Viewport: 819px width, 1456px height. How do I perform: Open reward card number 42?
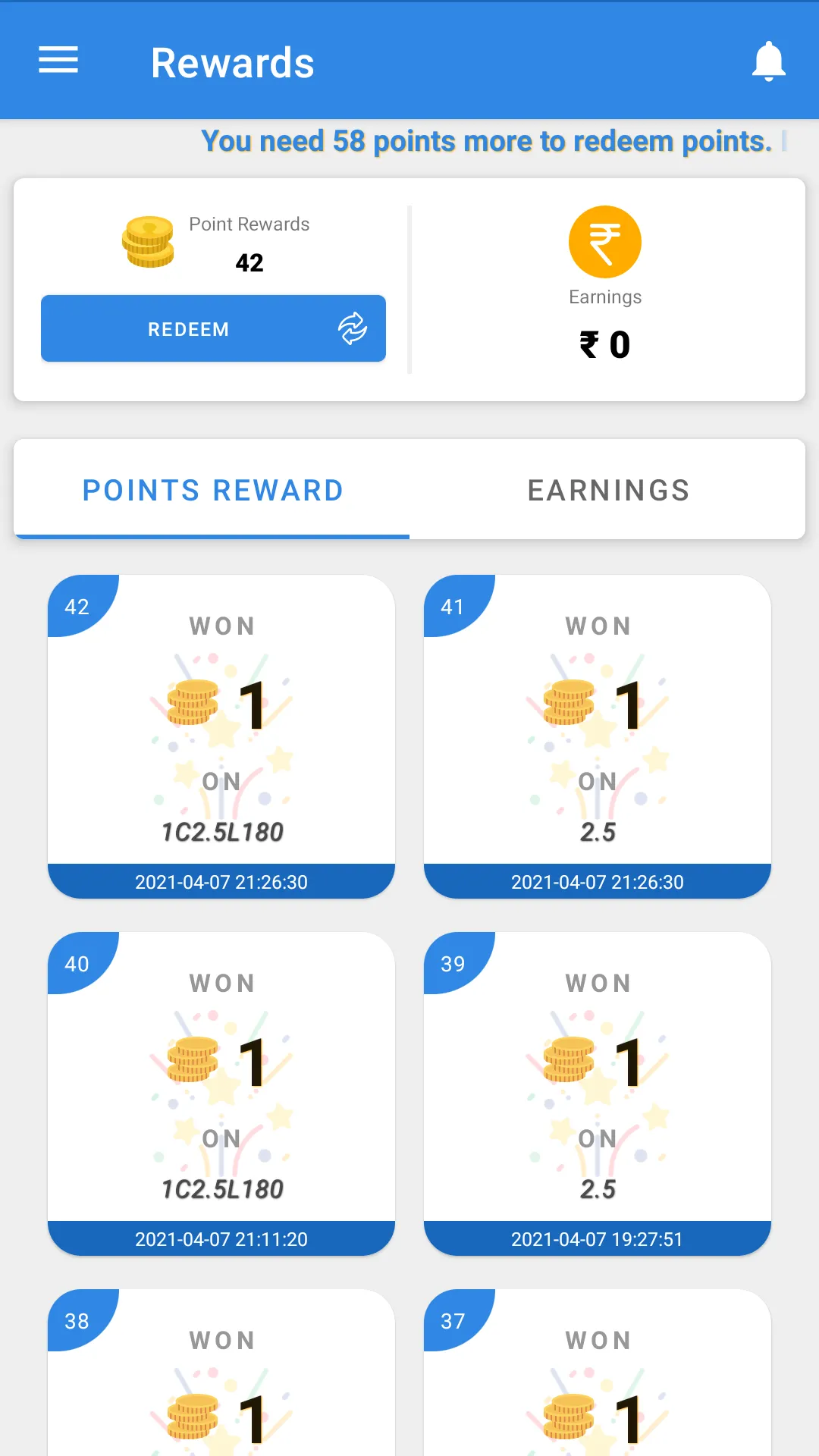click(x=221, y=736)
